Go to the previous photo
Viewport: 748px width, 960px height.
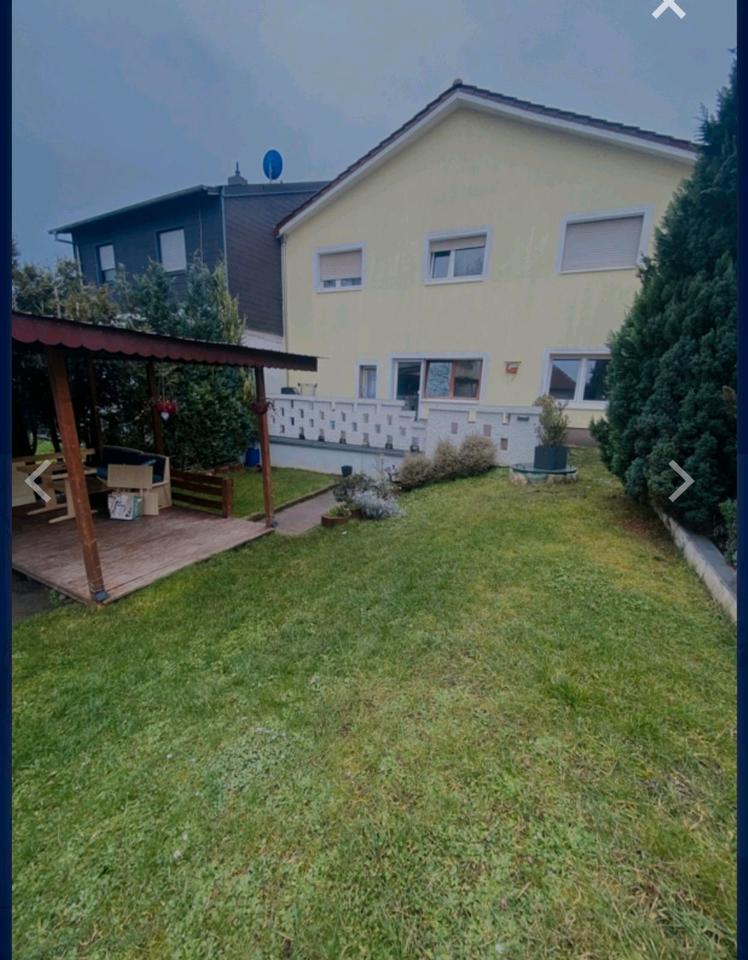(x=38, y=481)
